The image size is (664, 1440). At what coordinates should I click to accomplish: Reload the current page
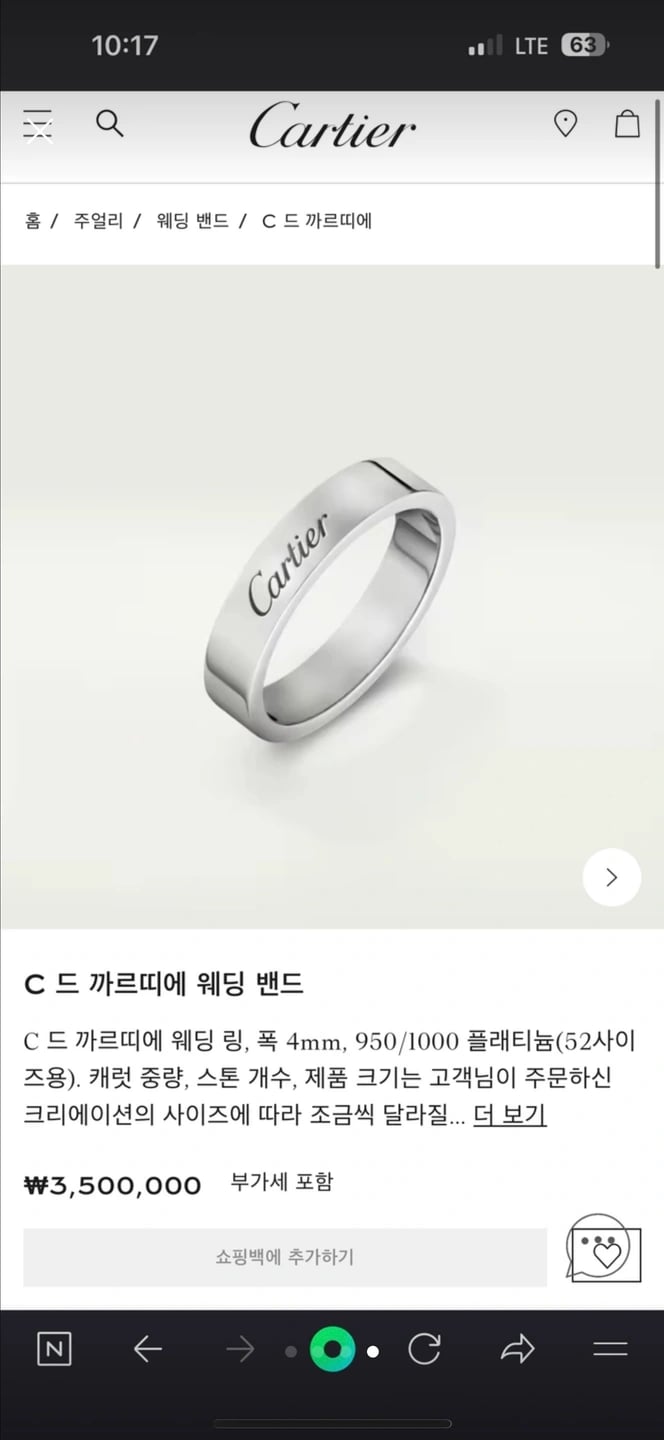[x=424, y=1349]
